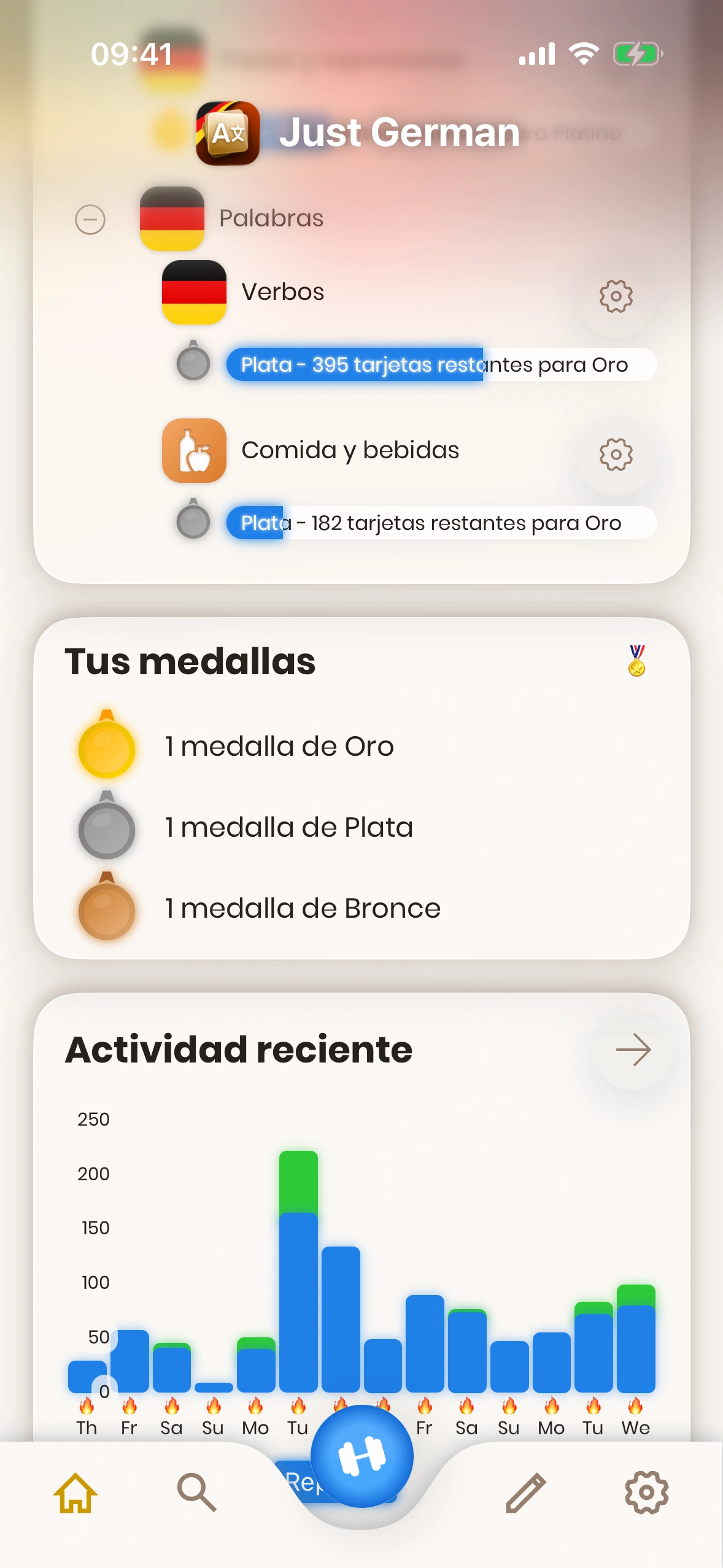The height and width of the screenshot is (1568, 723).
Task: Open settings gear for Verbos
Action: pos(616,297)
